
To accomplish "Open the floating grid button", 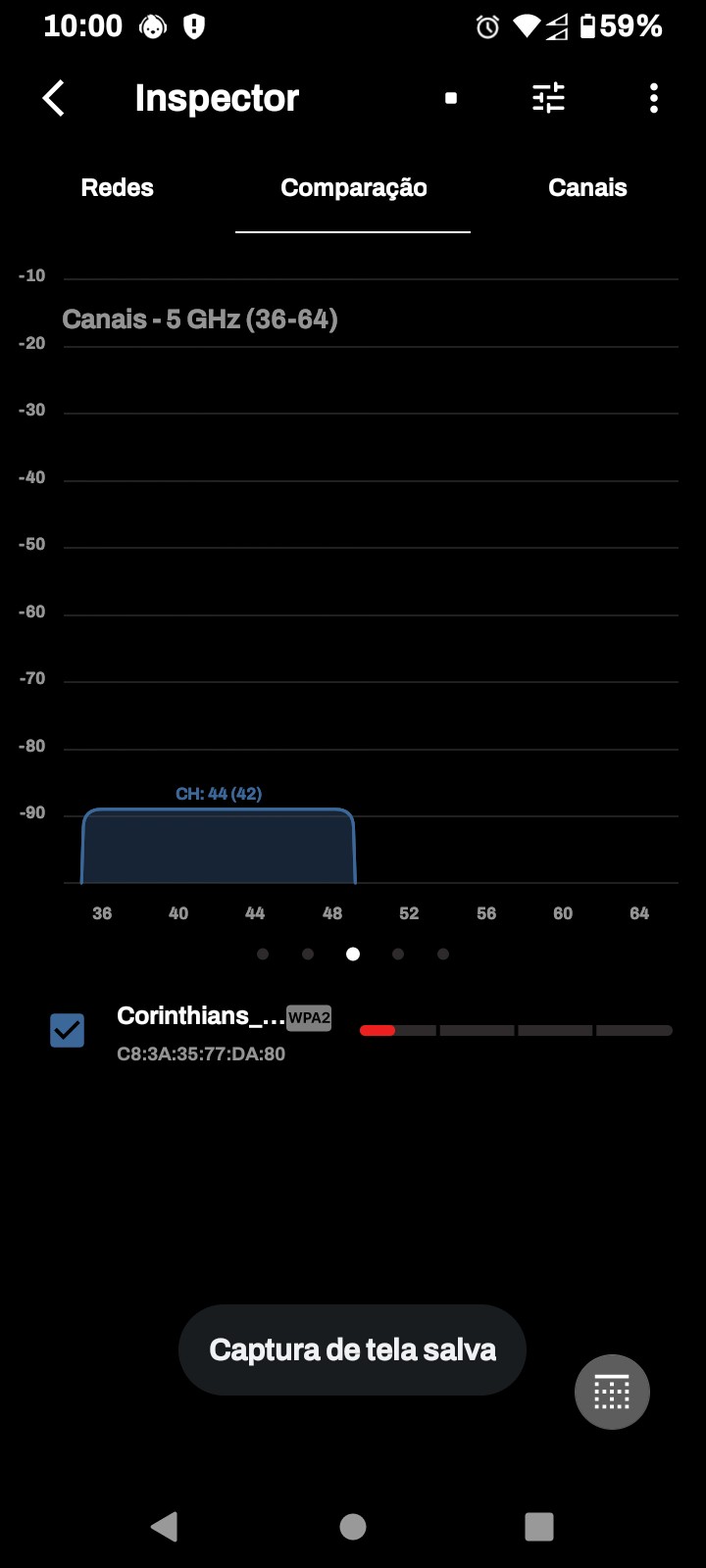I will pyautogui.click(x=612, y=1392).
